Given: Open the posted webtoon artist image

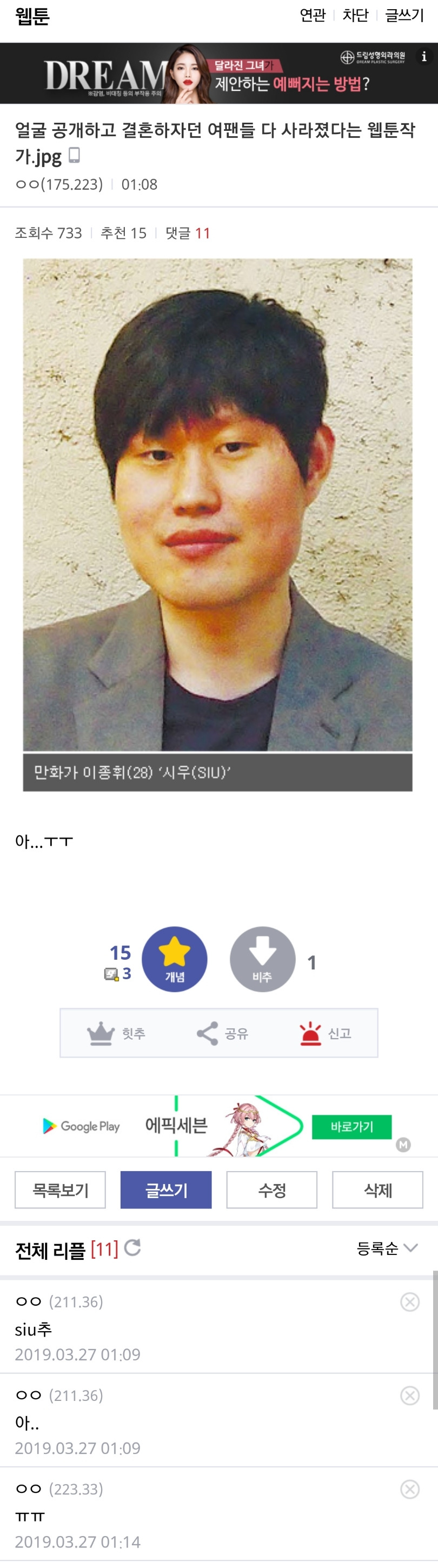Looking at the screenshot, I should (x=218, y=505).
